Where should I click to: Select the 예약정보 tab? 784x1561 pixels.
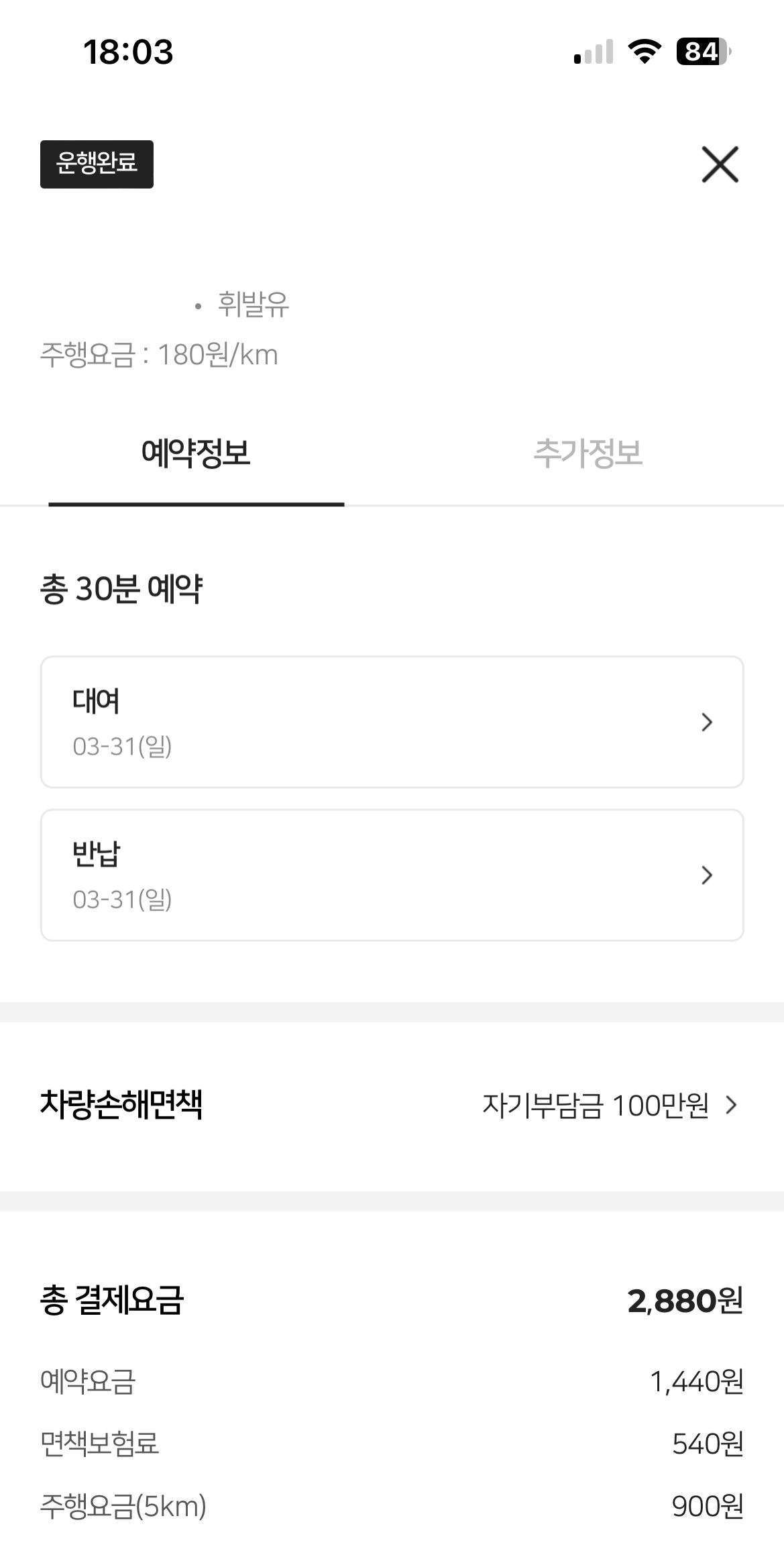(196, 453)
